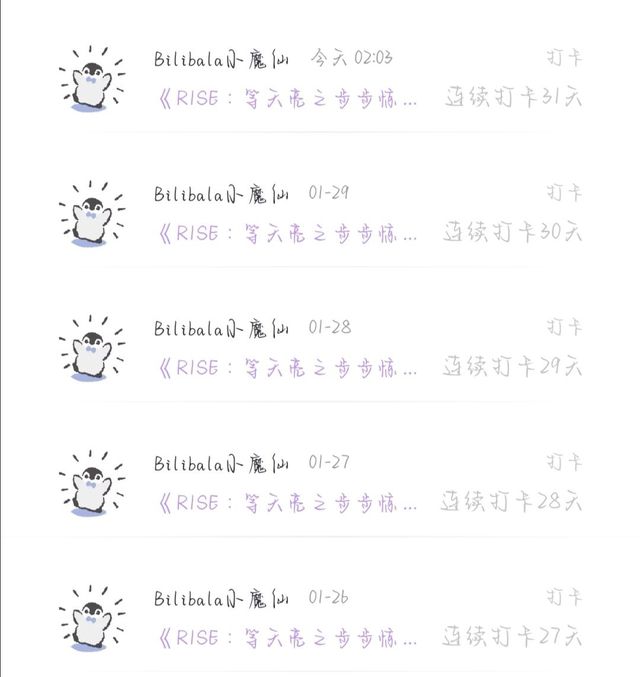Open the RISE post link in today's 02:03 check-in
This screenshot has height=677, width=640.
click(288, 99)
